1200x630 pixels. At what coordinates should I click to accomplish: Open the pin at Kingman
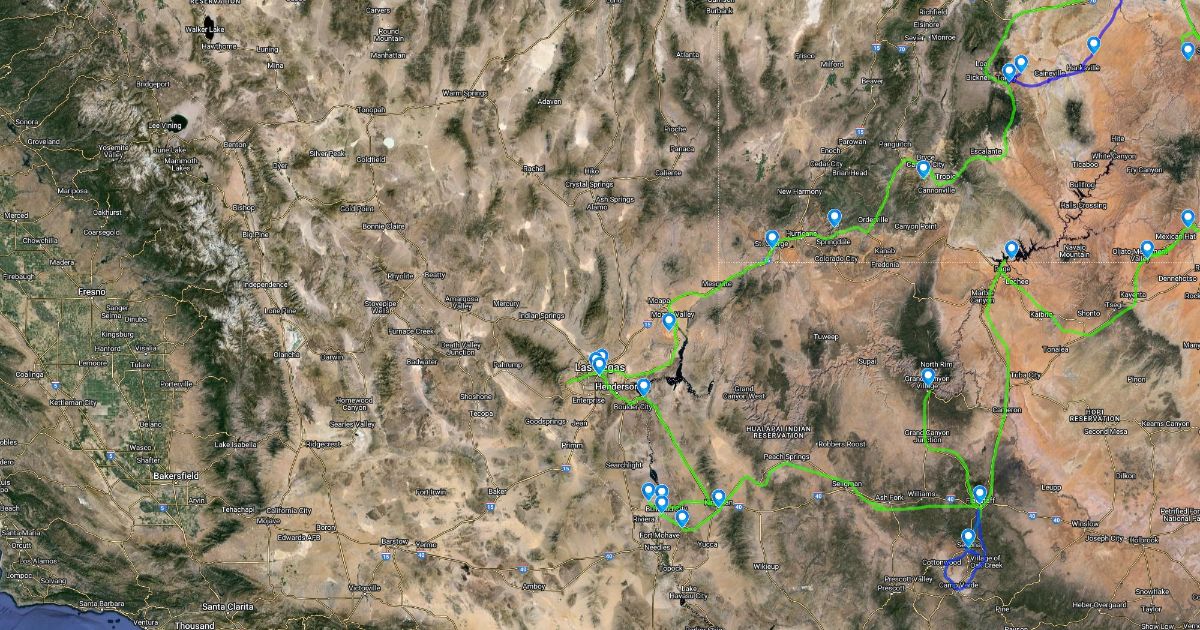coord(718,497)
